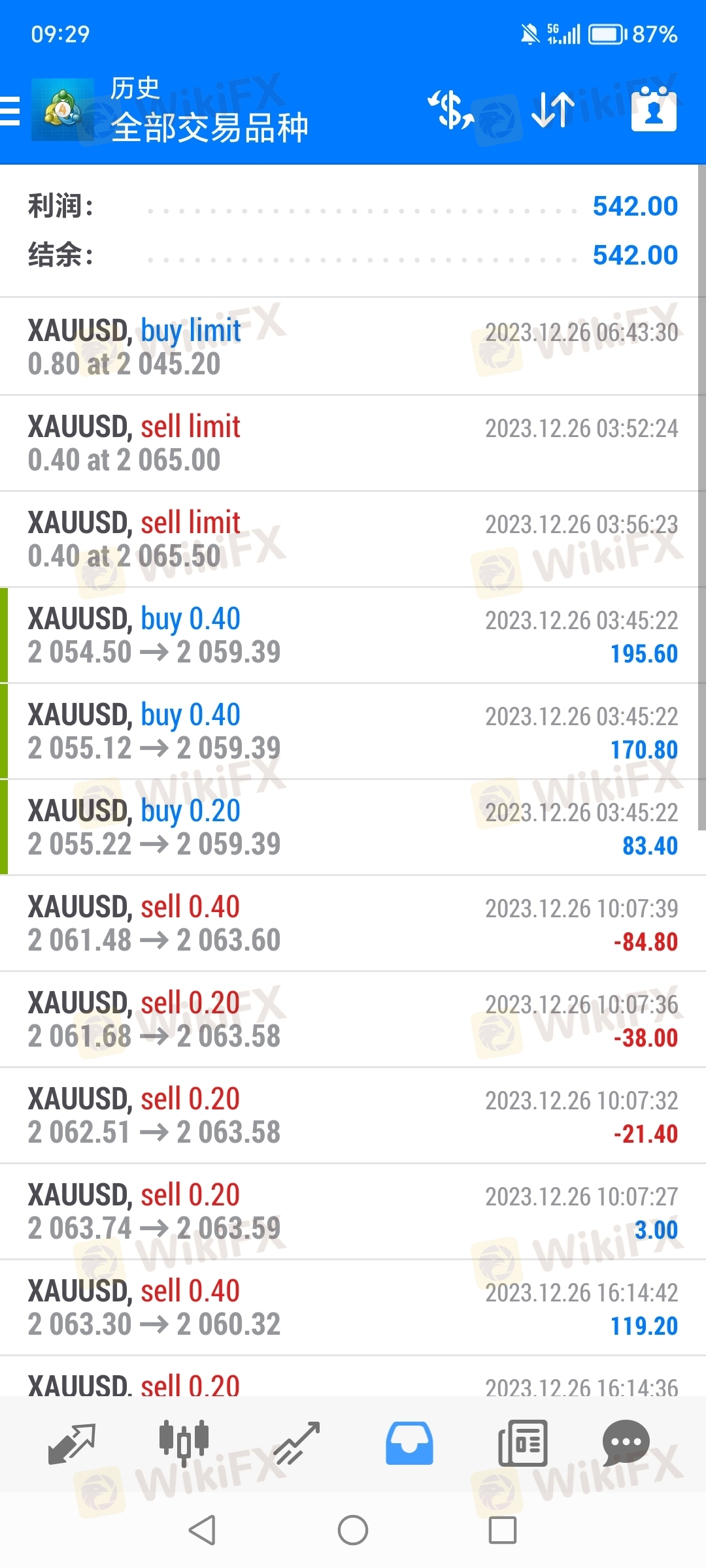Open the sell 0.40 trade with -84.80 loss
This screenshot has height=1568, width=706.
coord(353,923)
